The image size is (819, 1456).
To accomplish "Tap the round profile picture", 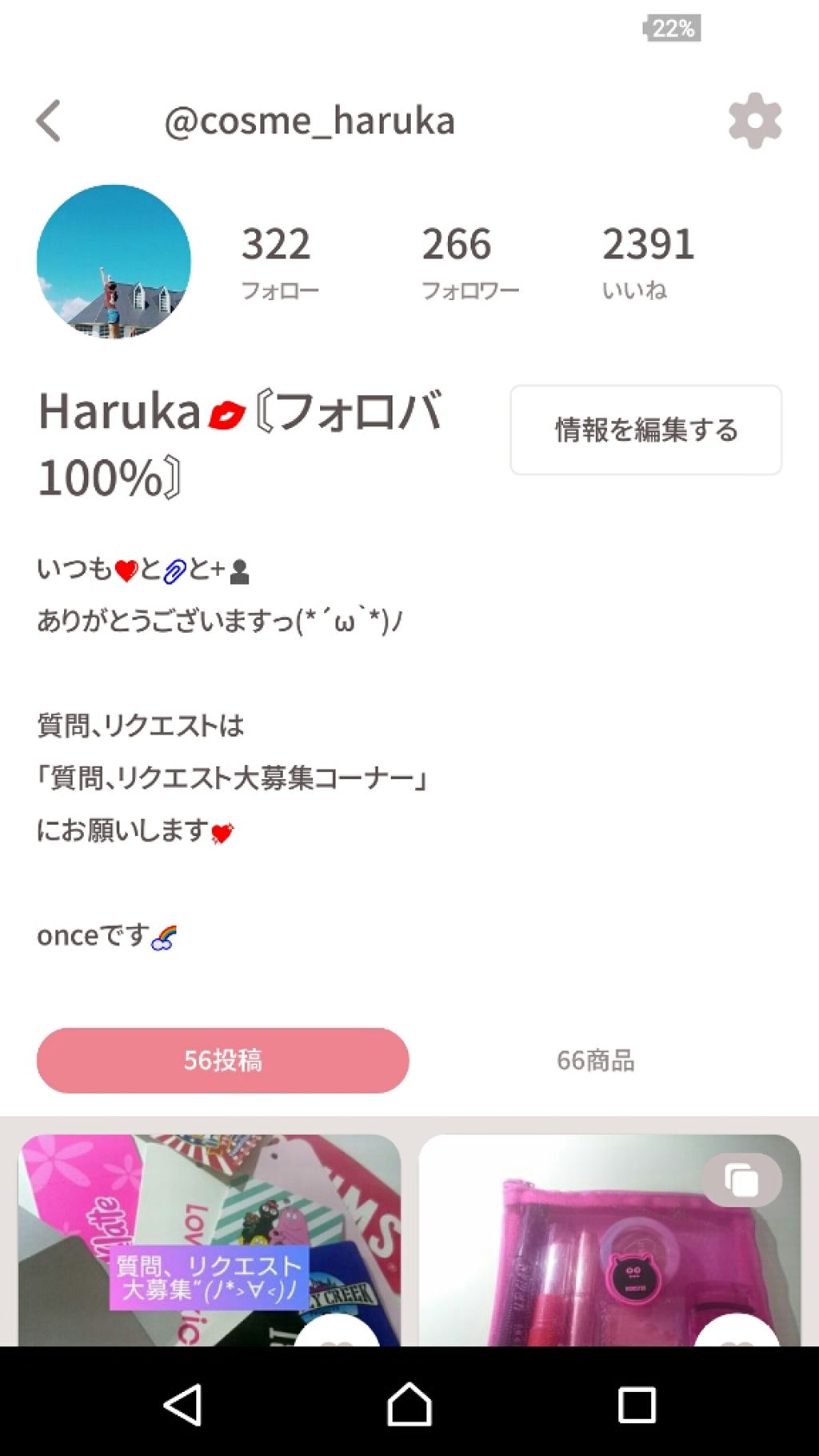I will (x=114, y=262).
